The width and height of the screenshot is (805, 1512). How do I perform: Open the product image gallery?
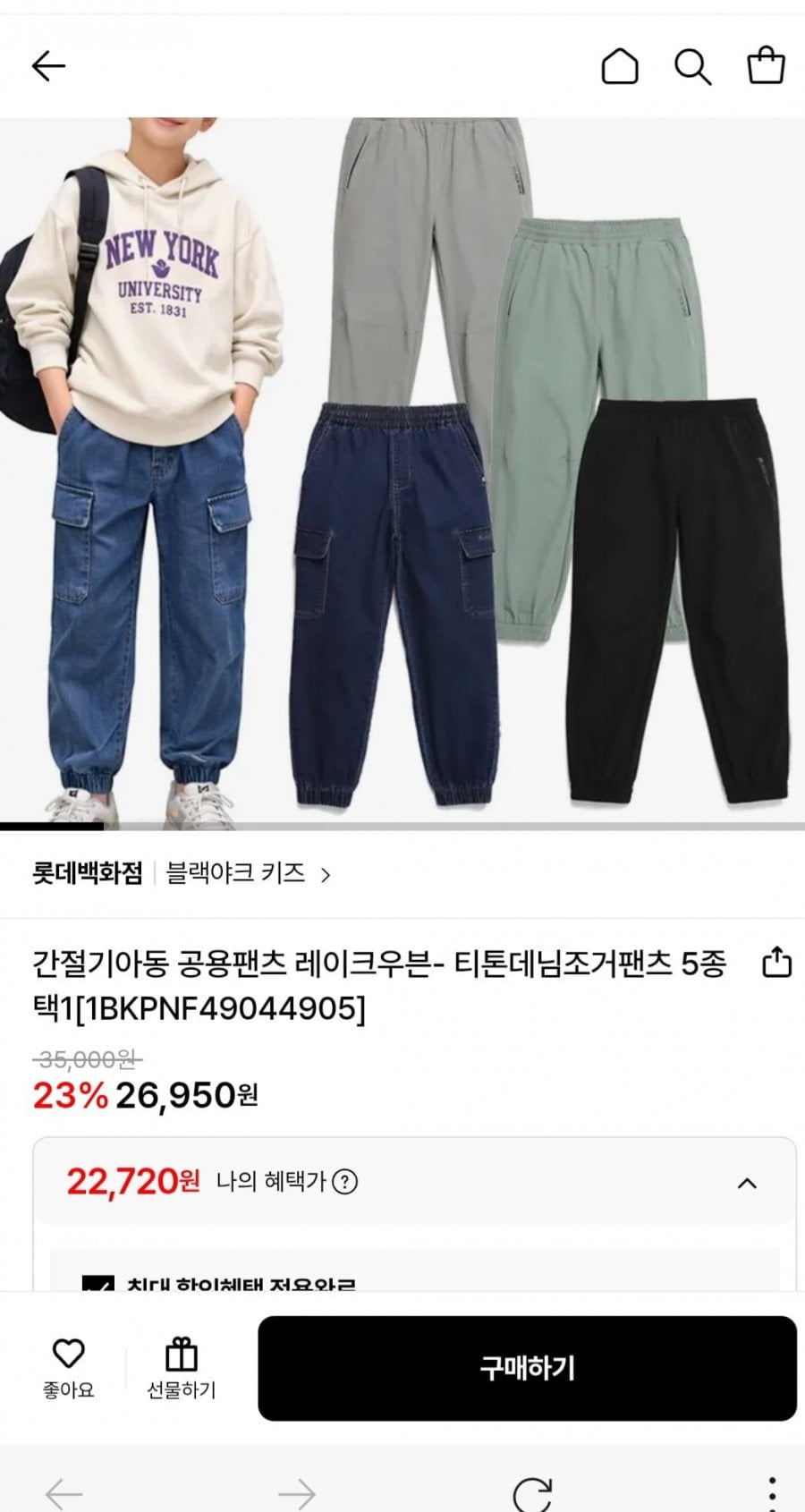click(x=402, y=470)
